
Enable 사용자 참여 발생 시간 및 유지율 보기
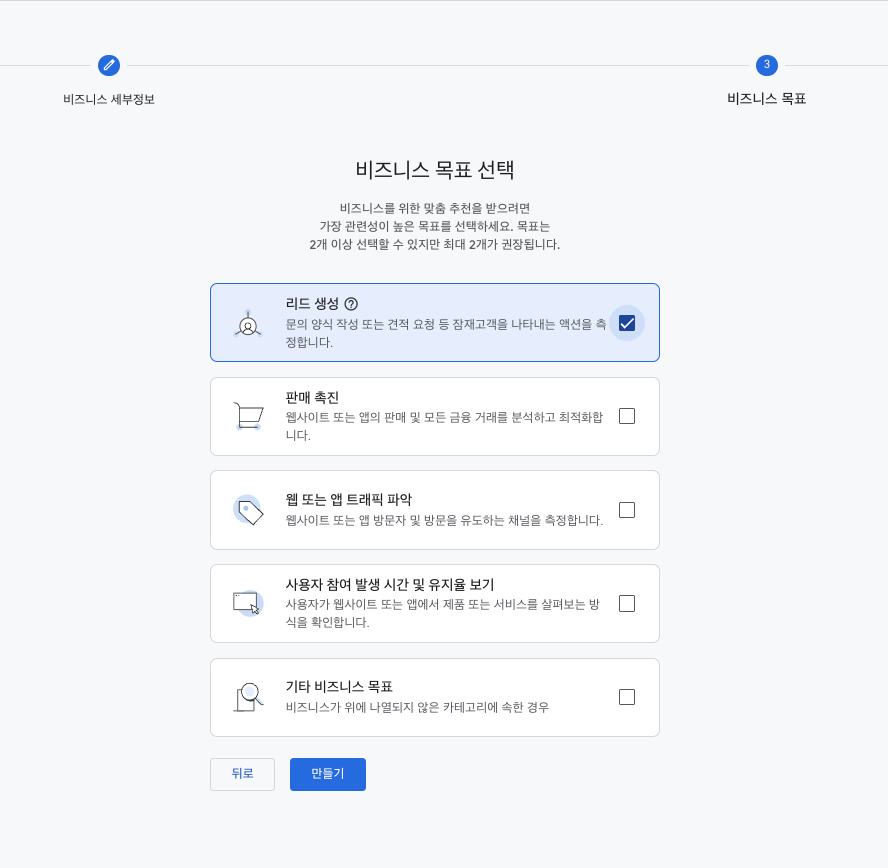tap(627, 603)
